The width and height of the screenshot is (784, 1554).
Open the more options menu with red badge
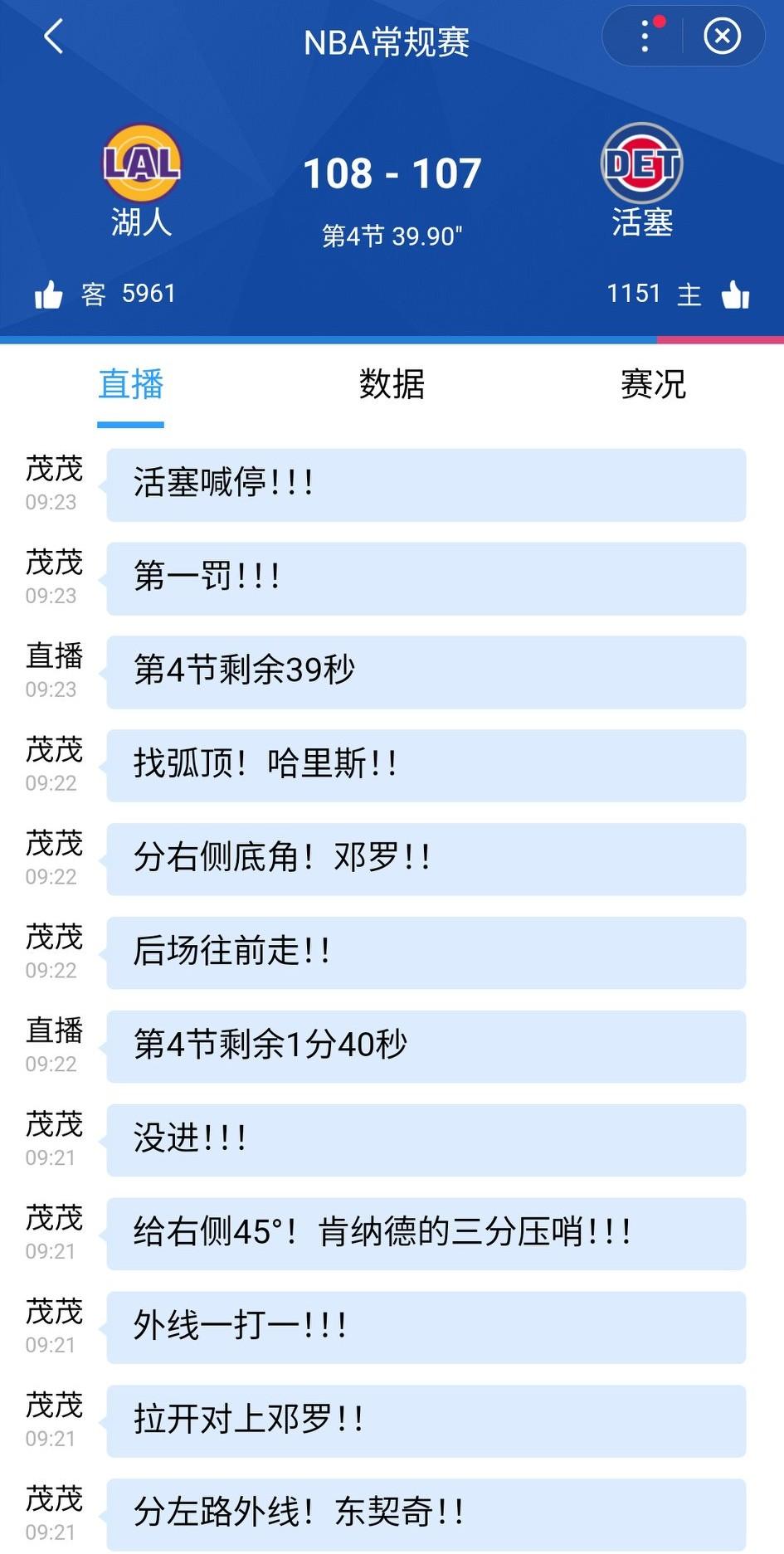(645, 37)
